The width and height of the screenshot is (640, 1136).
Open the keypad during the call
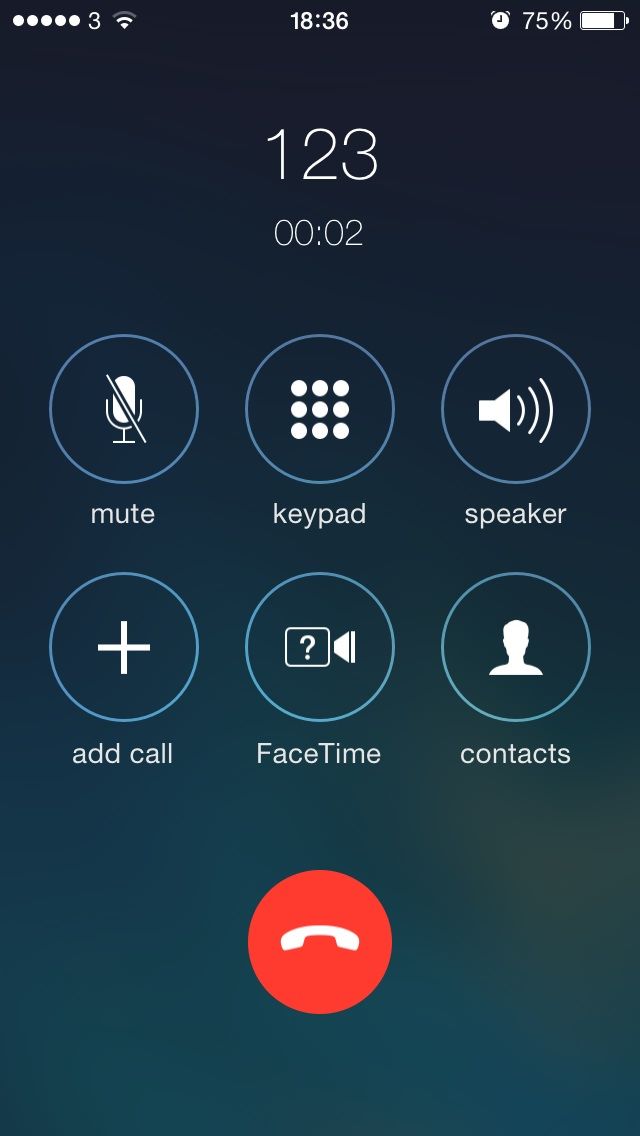click(320, 409)
